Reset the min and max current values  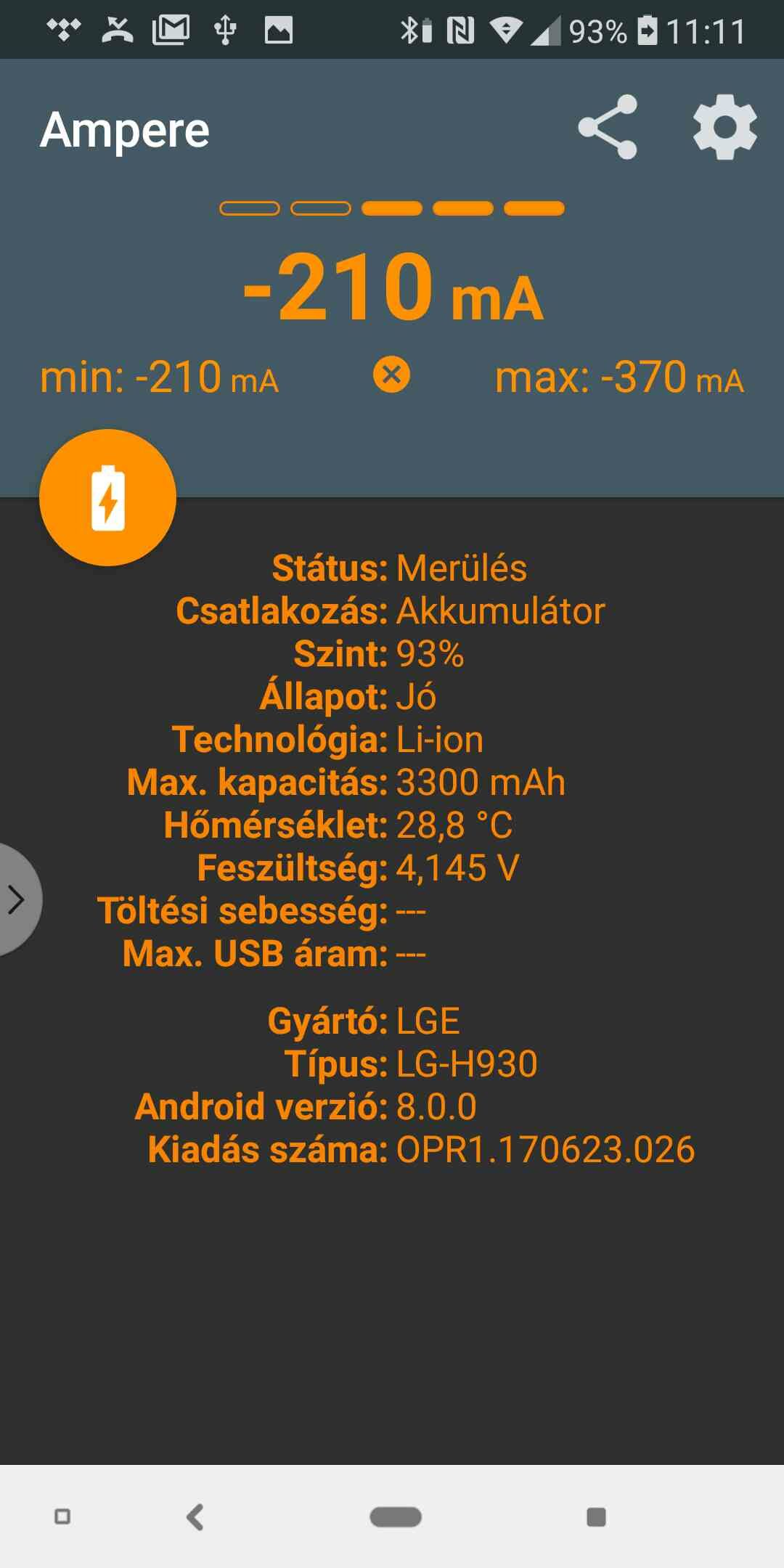click(392, 375)
